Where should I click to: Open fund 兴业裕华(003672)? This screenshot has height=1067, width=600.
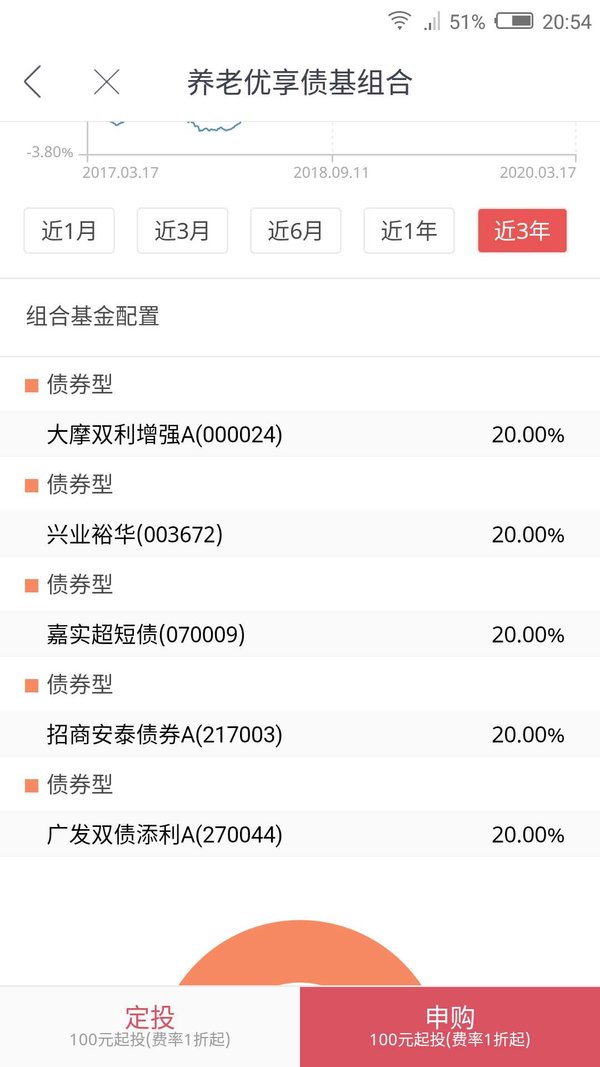(x=300, y=534)
